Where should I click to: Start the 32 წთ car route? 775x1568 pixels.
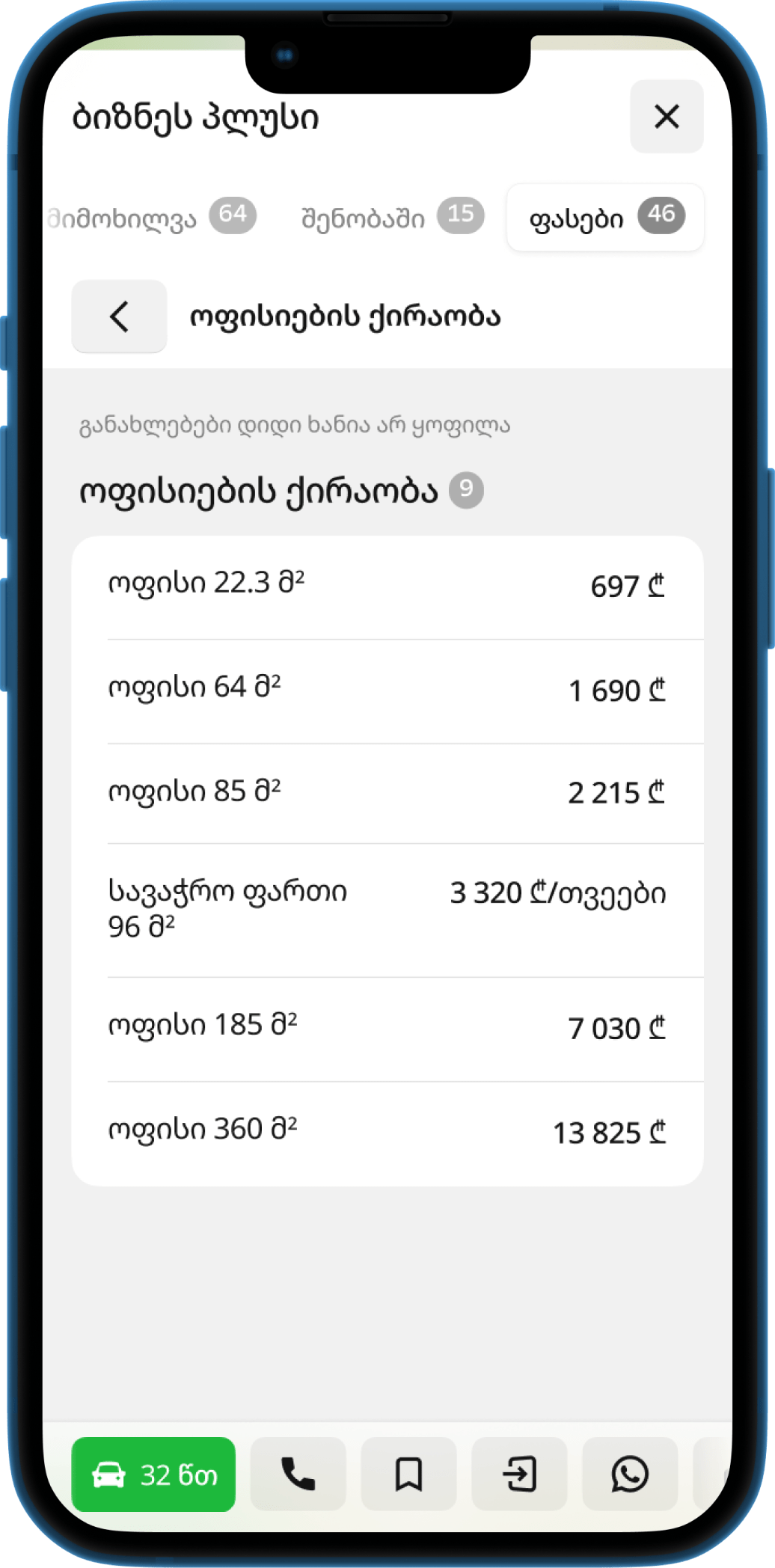pyautogui.click(x=153, y=1474)
